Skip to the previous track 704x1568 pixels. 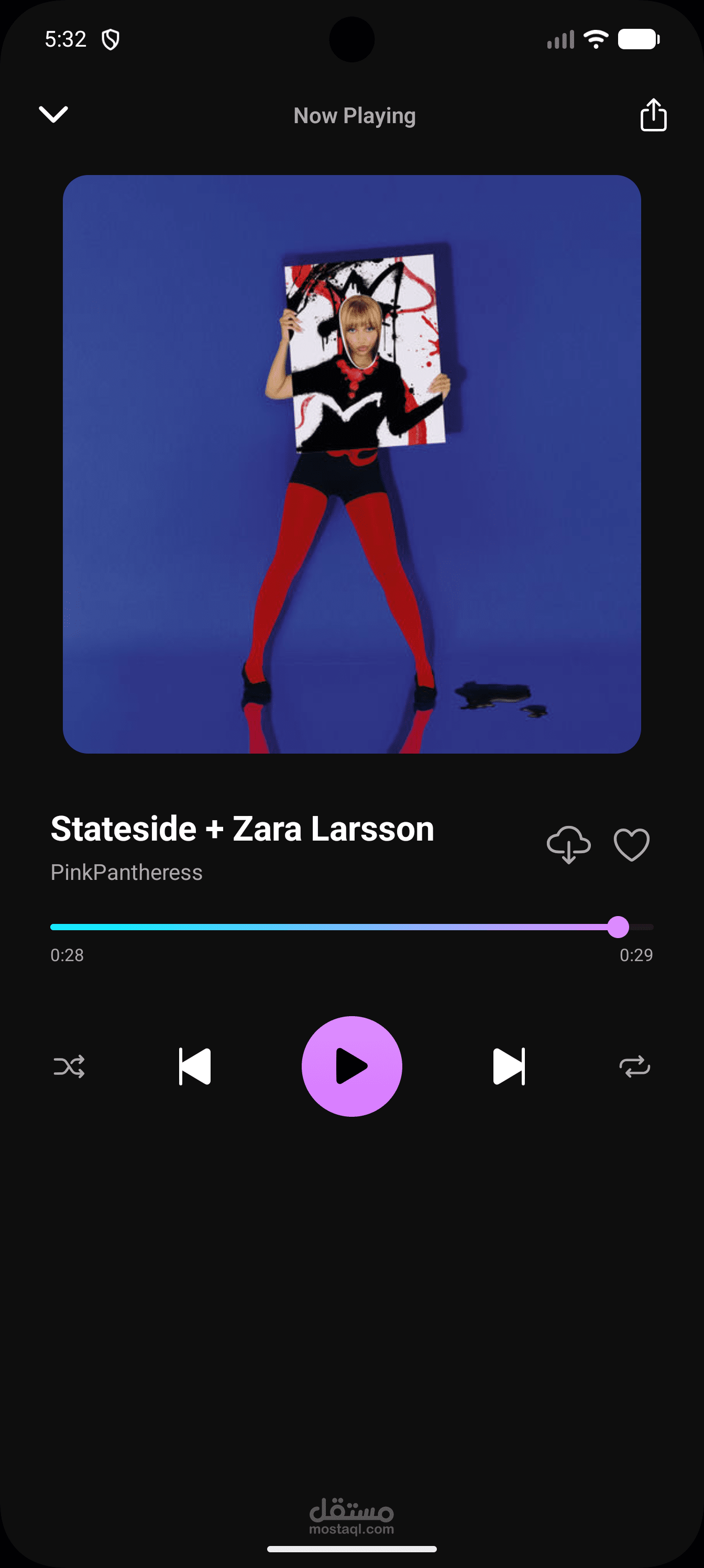click(195, 1066)
